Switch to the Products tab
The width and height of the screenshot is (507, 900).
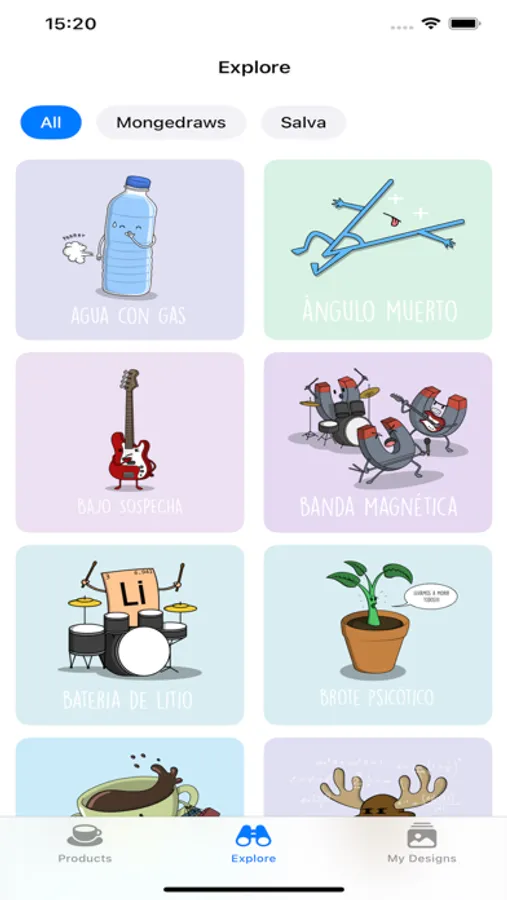click(85, 843)
